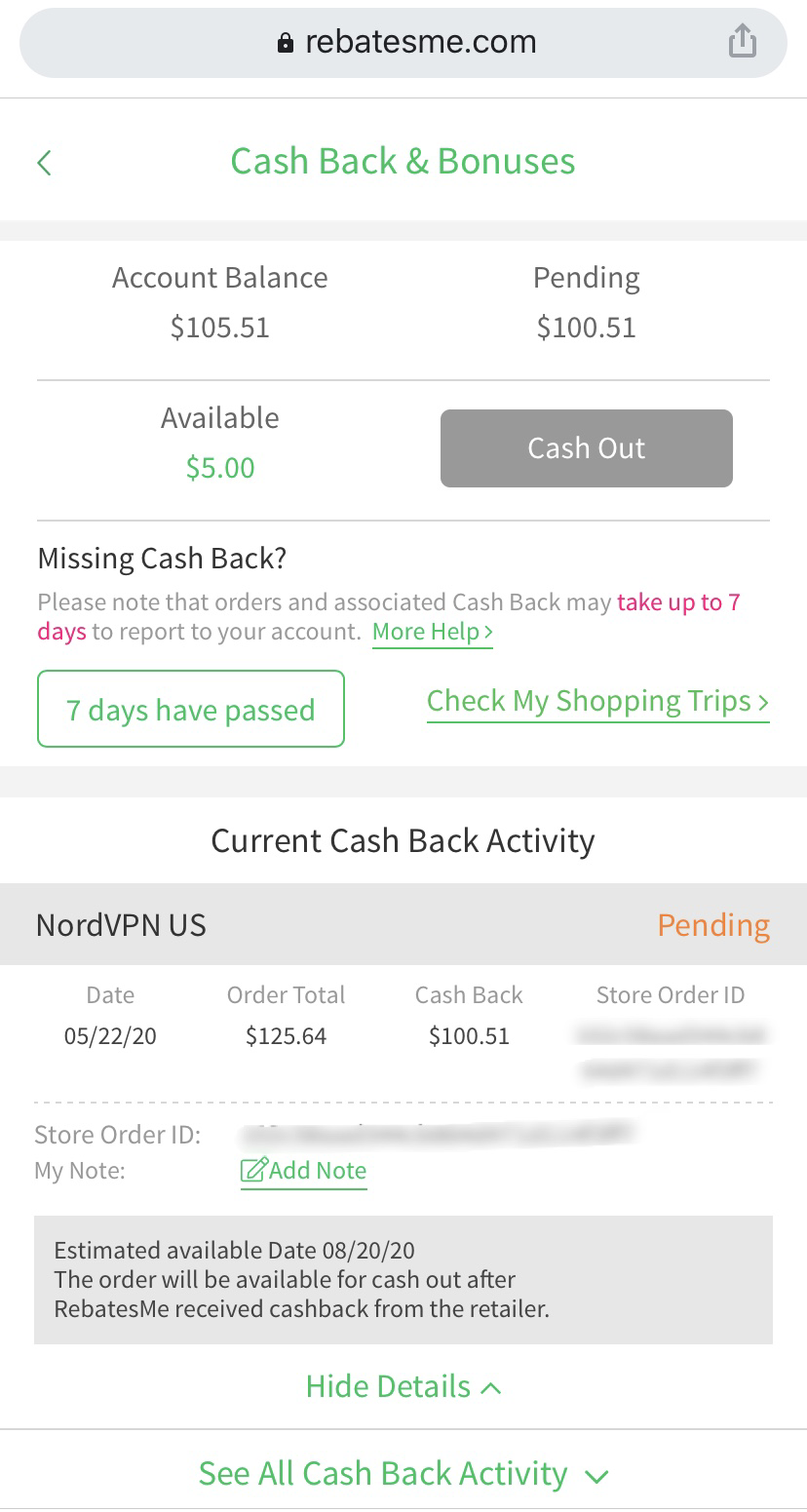Select the 7 days have passed button
Viewport: 807px width, 1512px height.
click(x=191, y=709)
